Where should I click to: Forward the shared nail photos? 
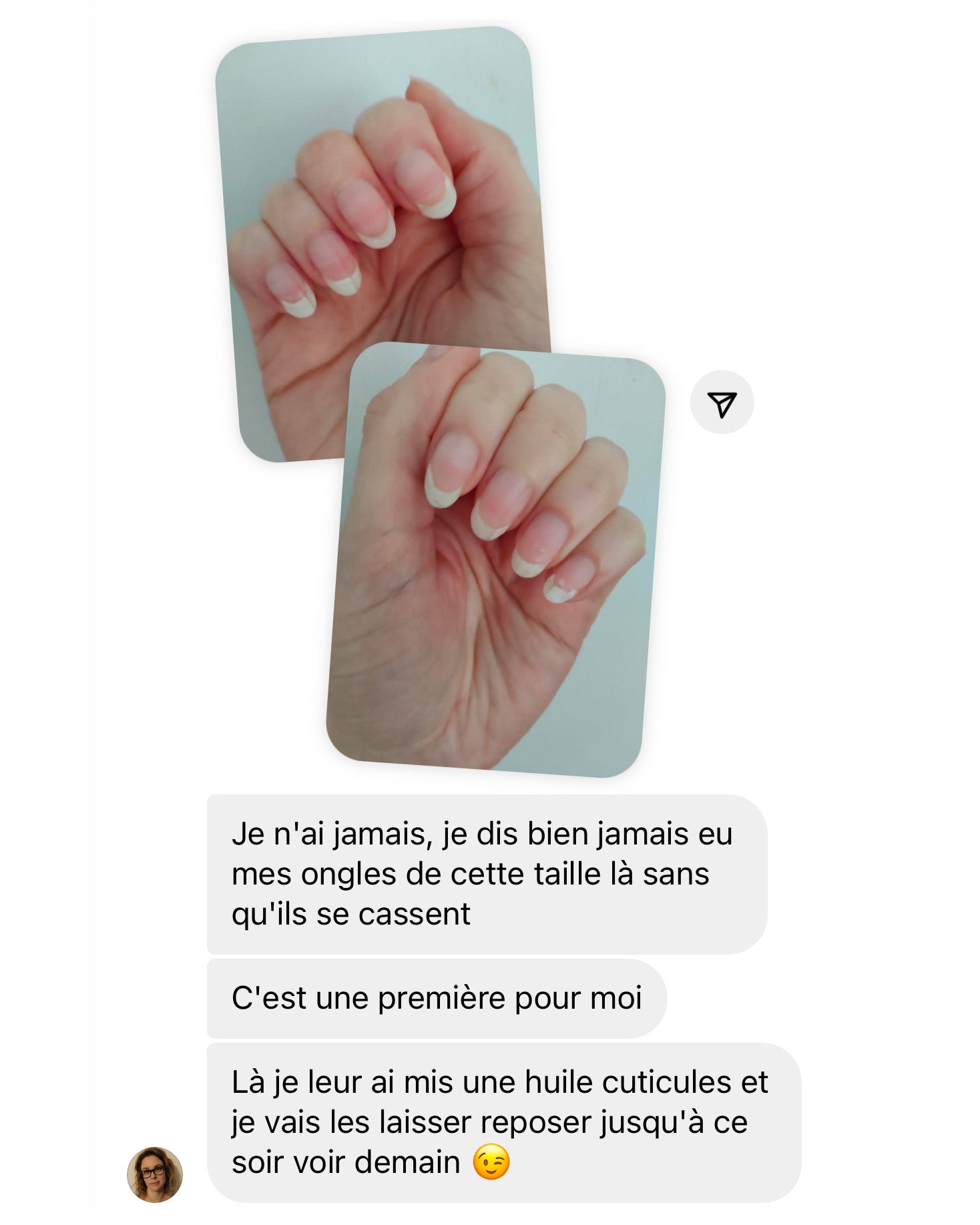(x=722, y=403)
